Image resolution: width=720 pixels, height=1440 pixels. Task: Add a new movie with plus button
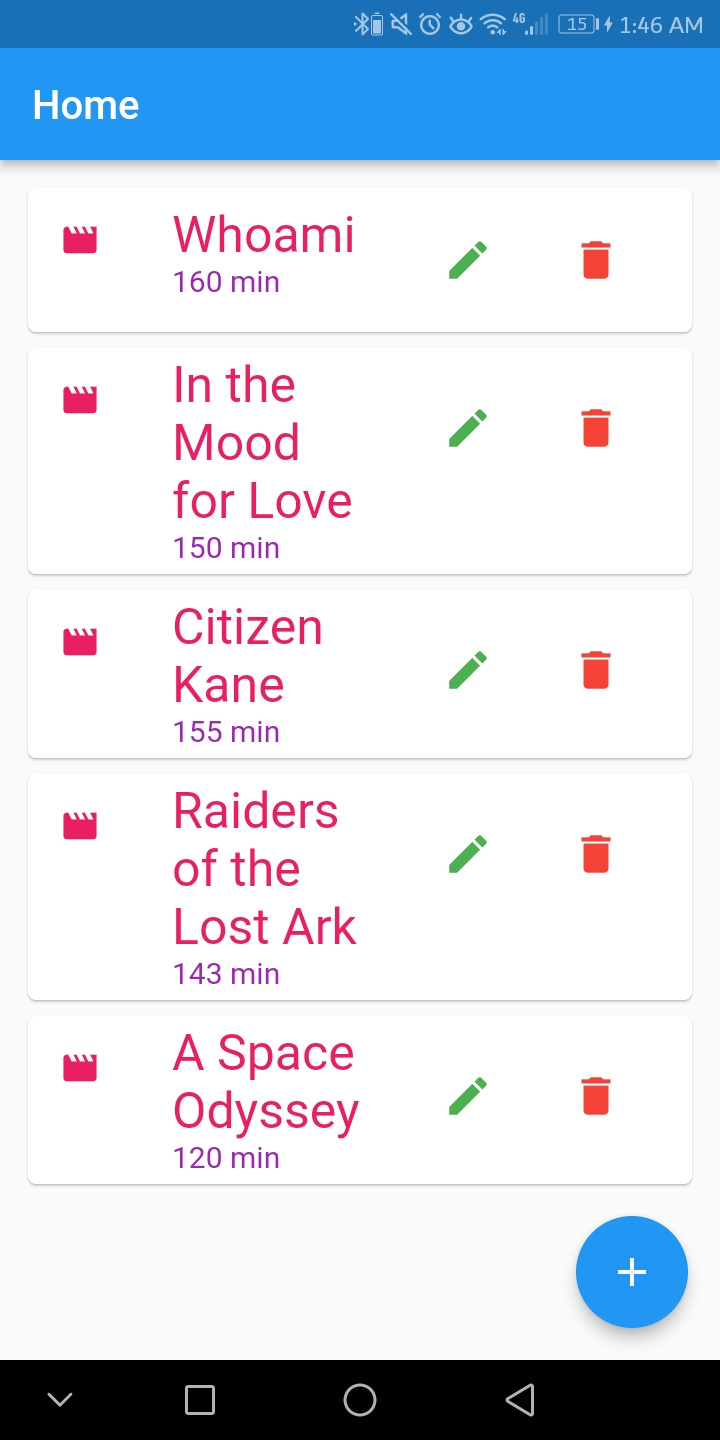click(631, 1272)
